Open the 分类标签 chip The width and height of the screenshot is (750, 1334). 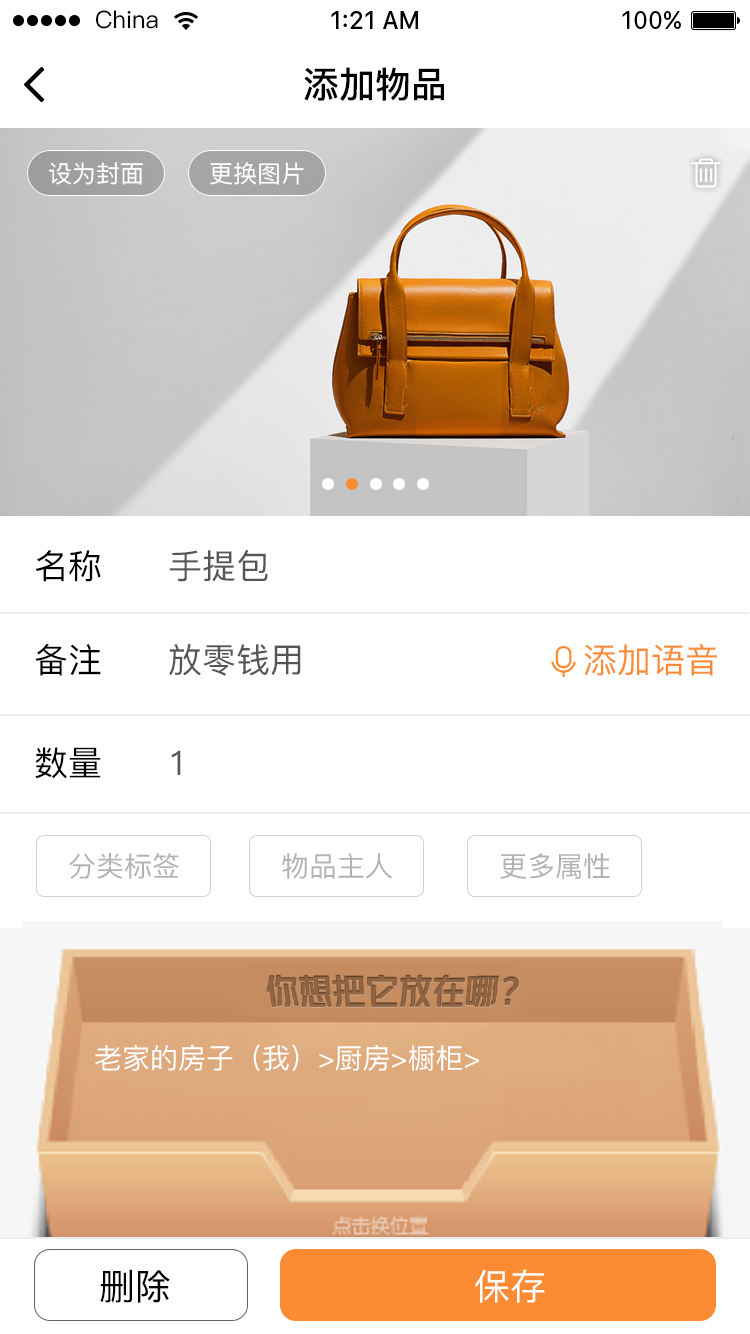(x=124, y=866)
